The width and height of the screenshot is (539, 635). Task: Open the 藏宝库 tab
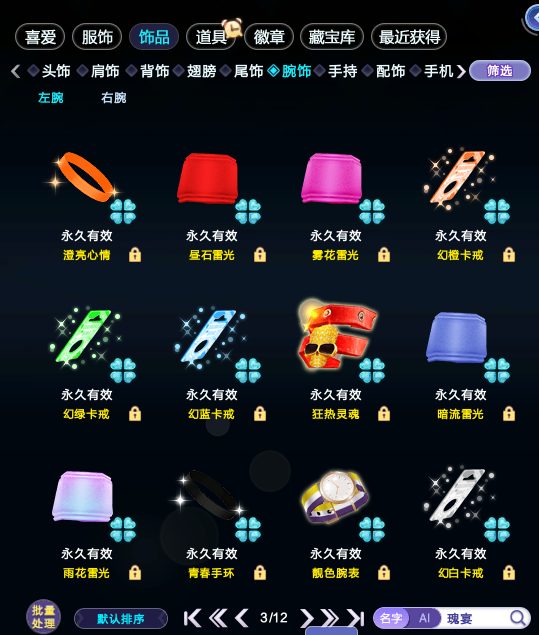click(x=332, y=37)
